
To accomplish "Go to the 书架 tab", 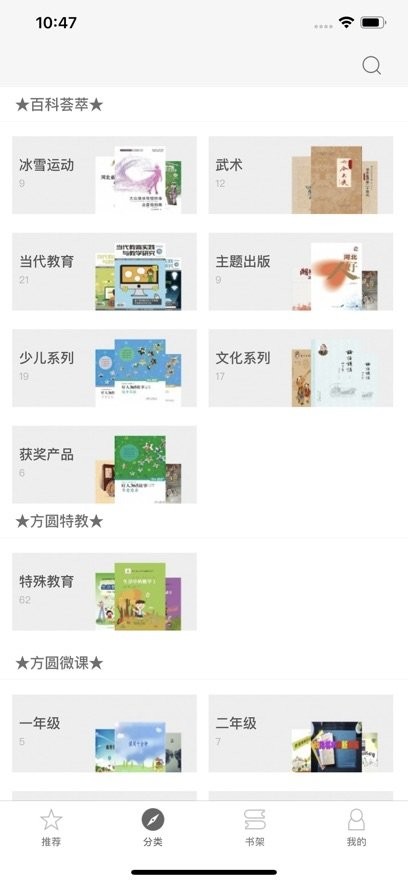I will point(255,828).
